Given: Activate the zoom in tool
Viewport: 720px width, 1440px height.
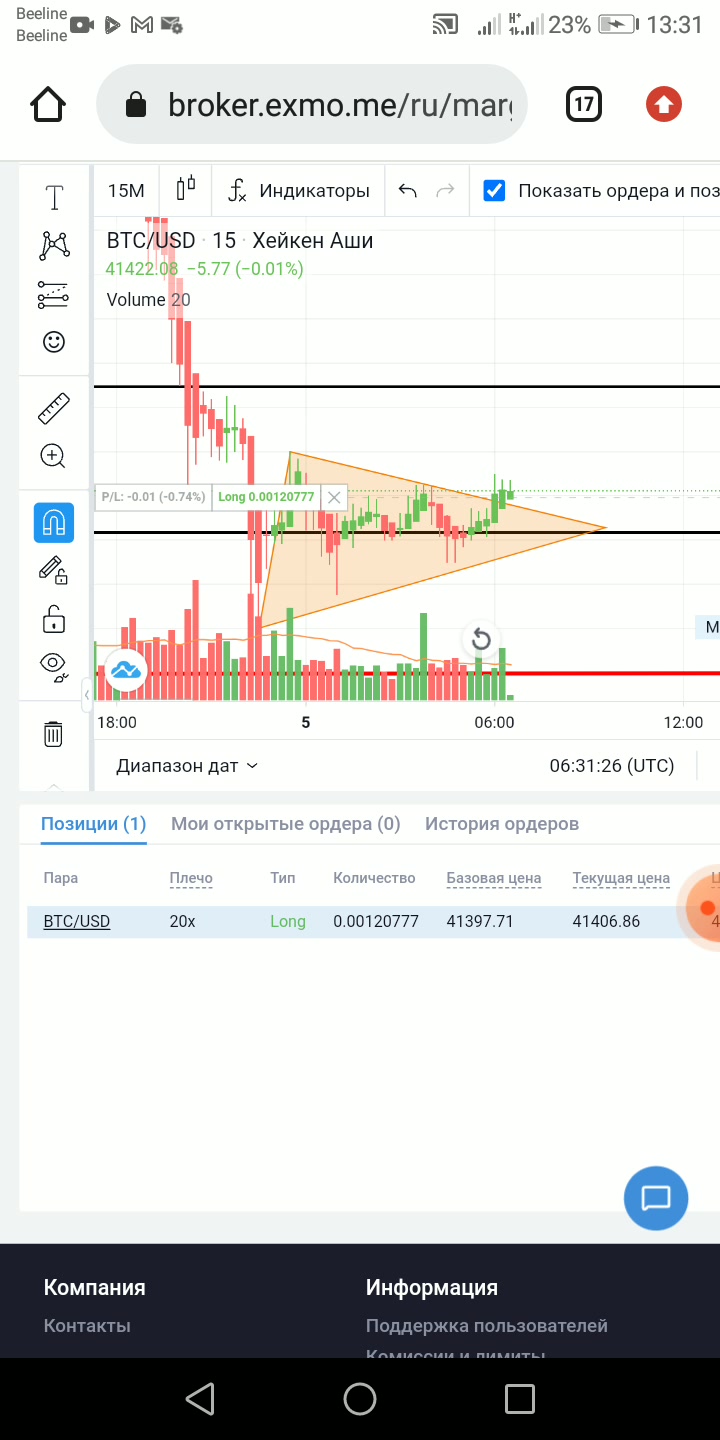Looking at the screenshot, I should pyautogui.click(x=54, y=457).
